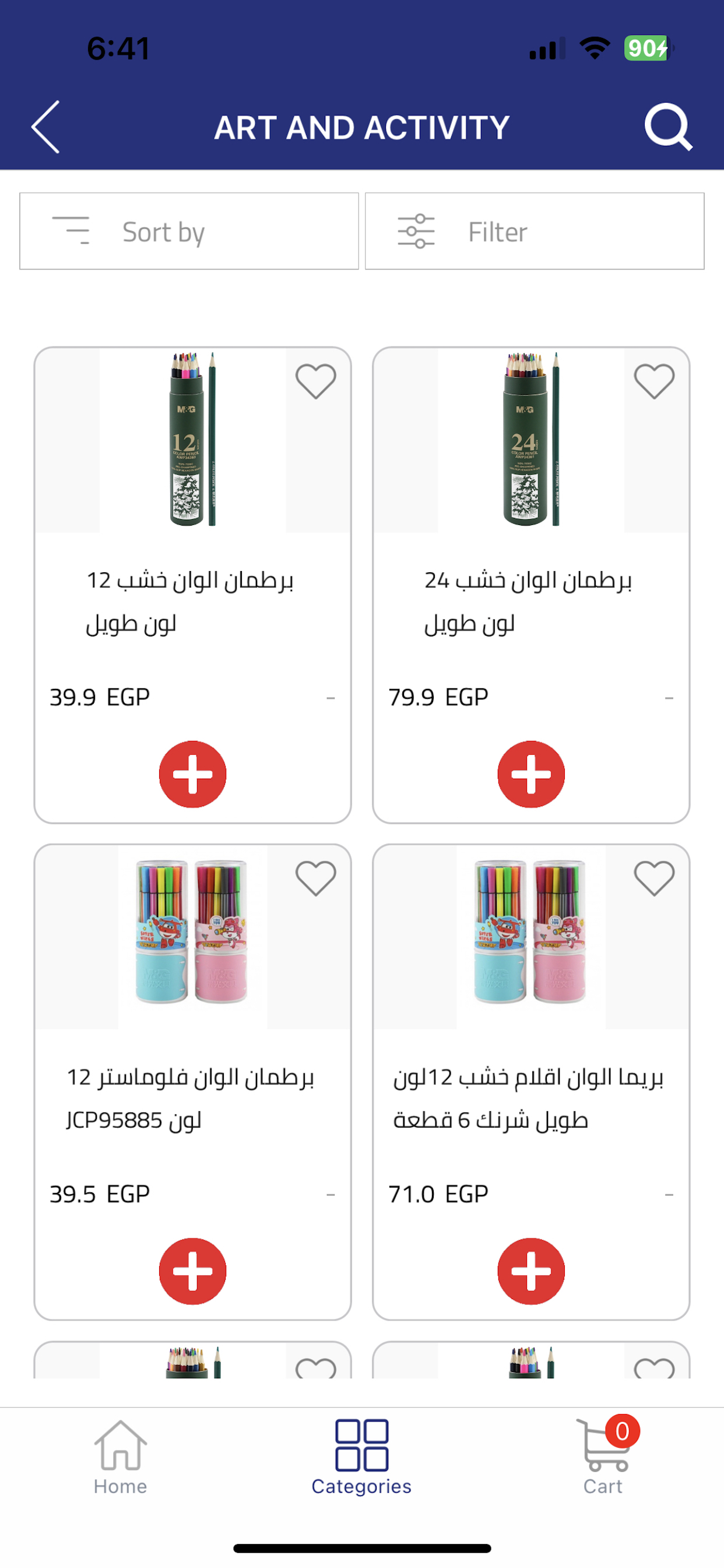Add the 39.9 EGP pencils to cart
Viewport: 724px width, 1568px height.
tap(193, 773)
